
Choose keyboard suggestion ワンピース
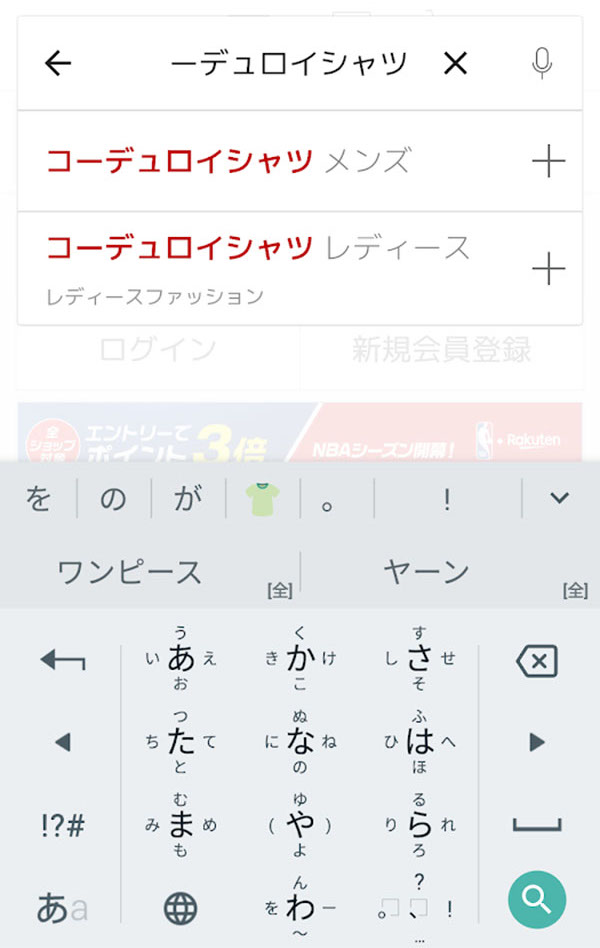click(x=130, y=572)
